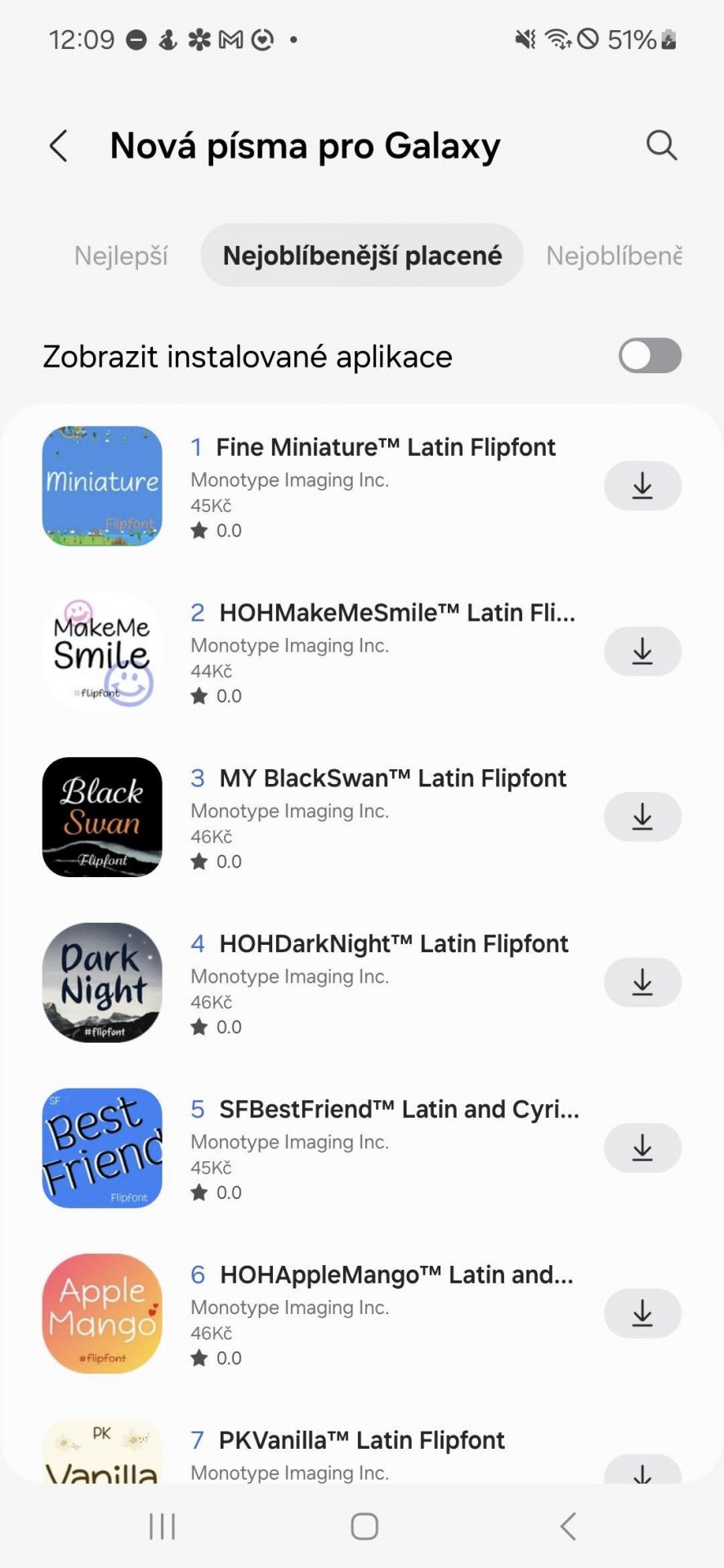The height and width of the screenshot is (1568, 724).
Task: Download SFBestFriend font
Action: coord(642,1148)
